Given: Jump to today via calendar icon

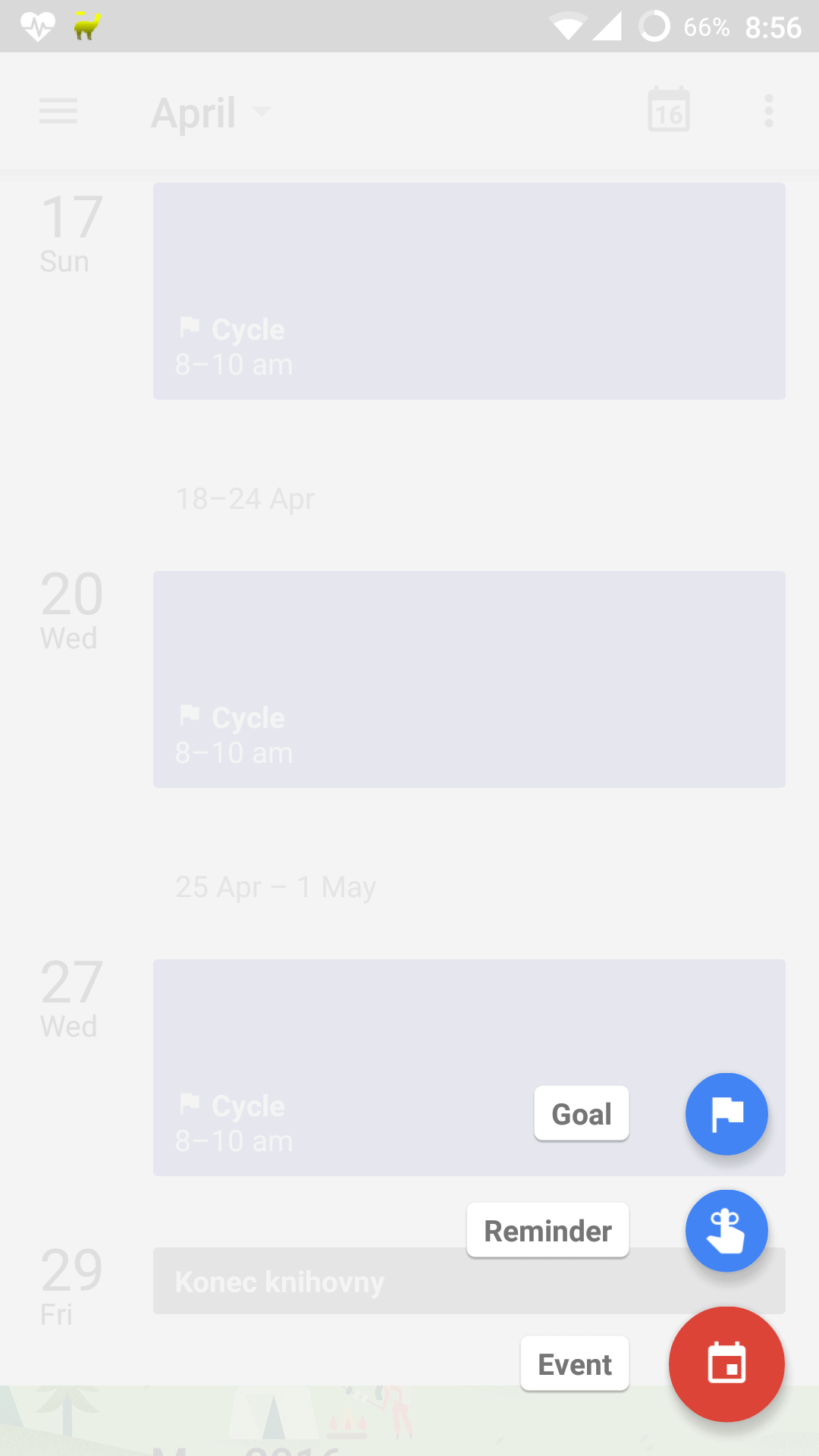Looking at the screenshot, I should (668, 110).
